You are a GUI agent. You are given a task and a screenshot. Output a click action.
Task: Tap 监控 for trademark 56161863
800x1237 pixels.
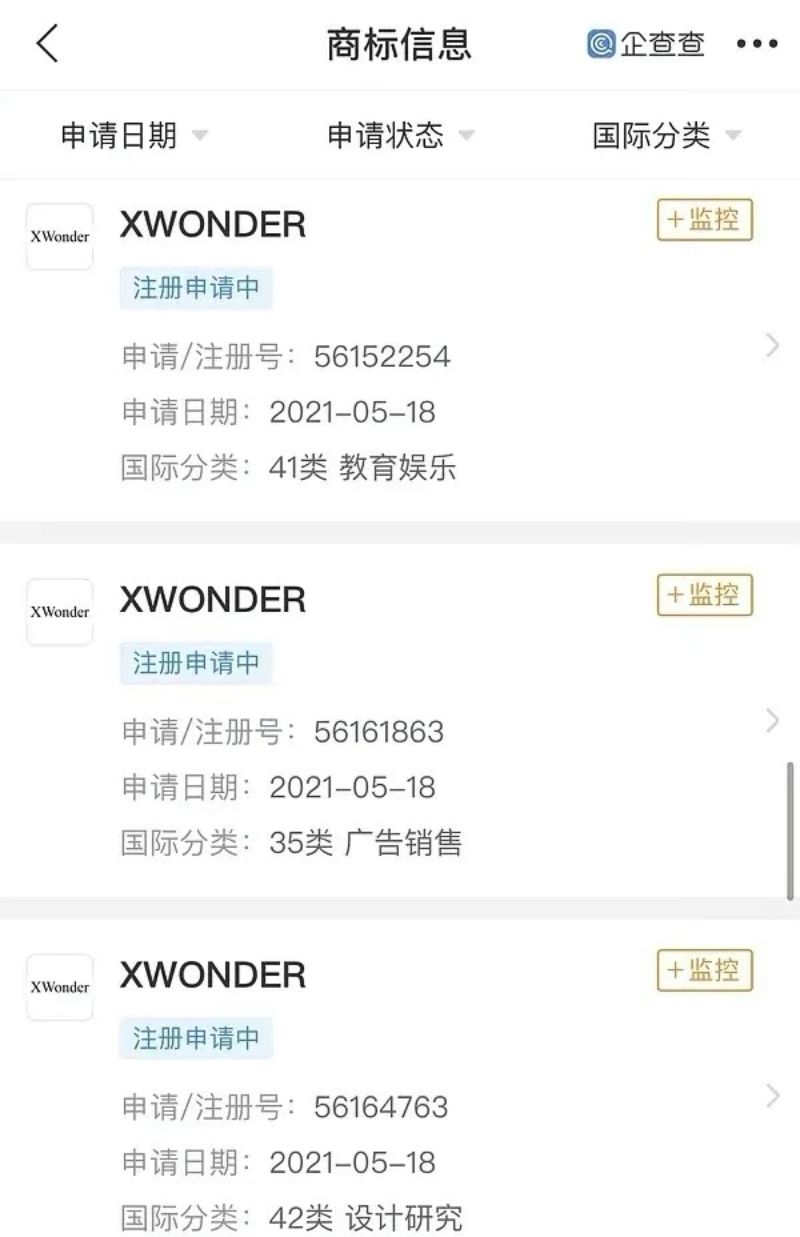coord(704,595)
